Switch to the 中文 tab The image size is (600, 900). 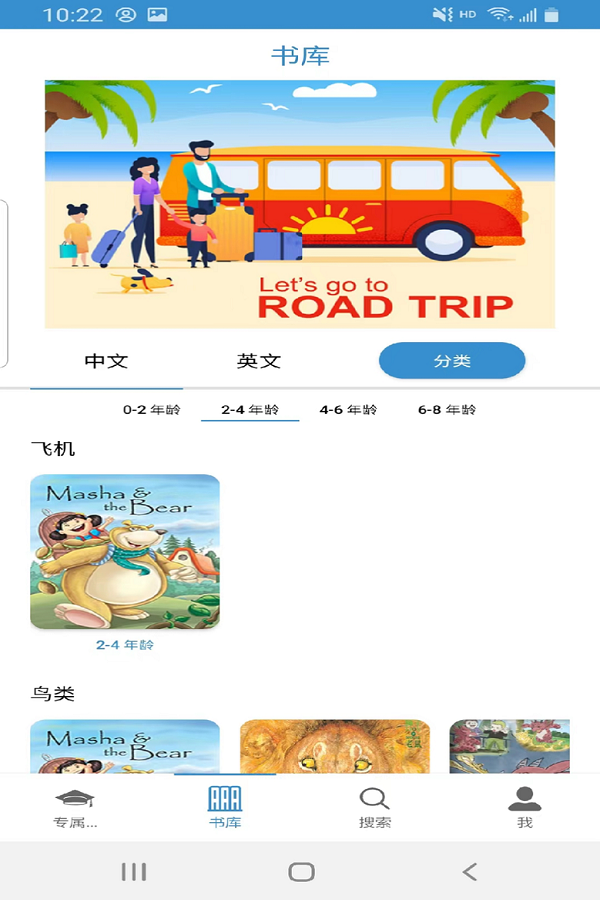click(x=106, y=361)
